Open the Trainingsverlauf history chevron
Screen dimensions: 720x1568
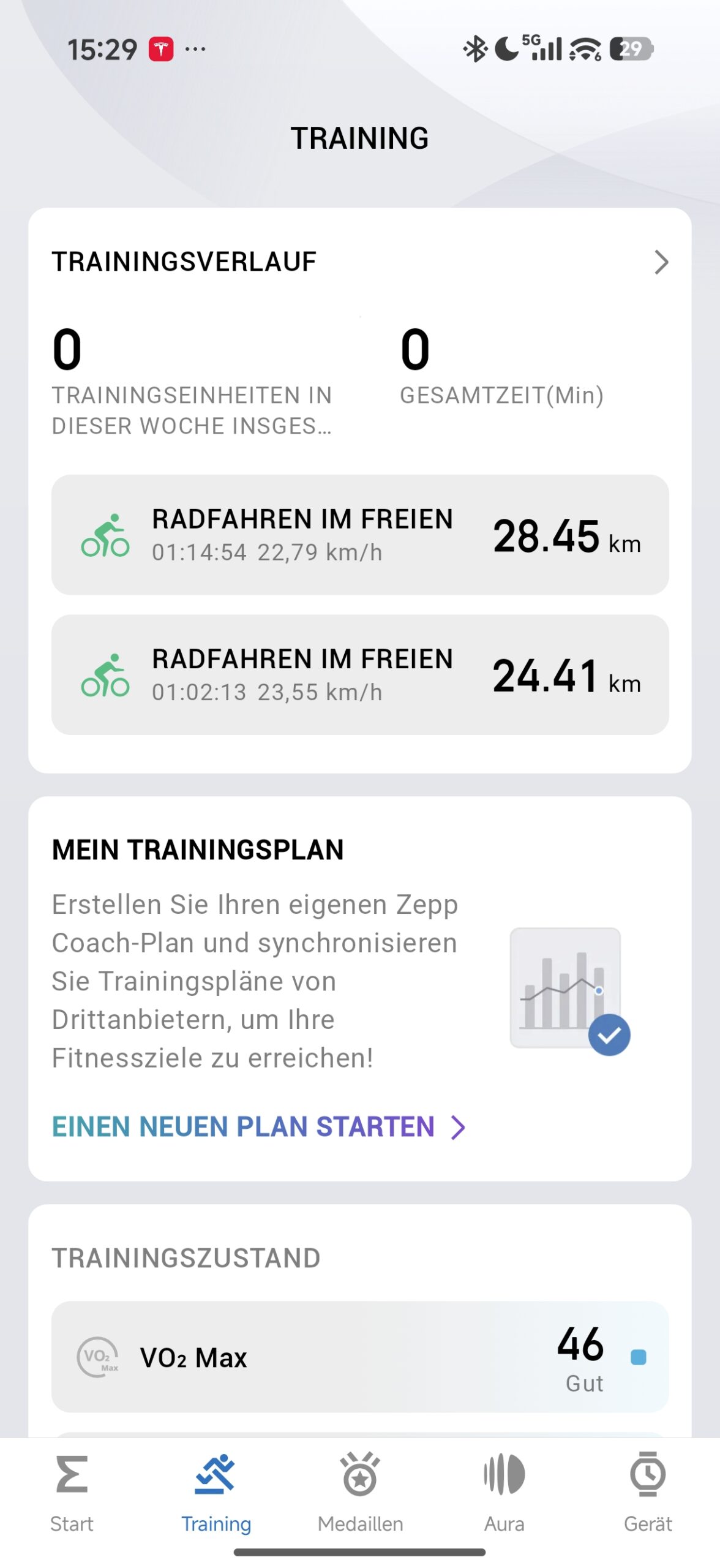click(x=661, y=262)
